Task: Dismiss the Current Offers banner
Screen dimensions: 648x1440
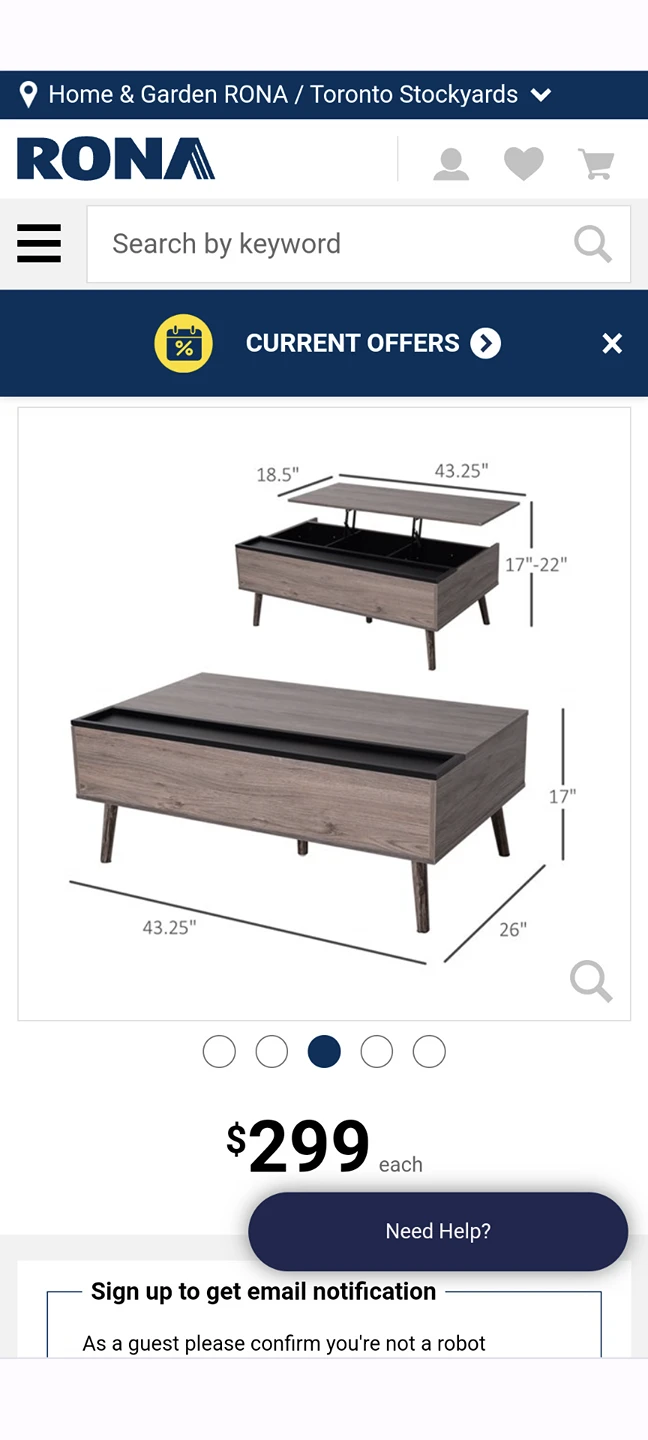Action: pos(612,344)
